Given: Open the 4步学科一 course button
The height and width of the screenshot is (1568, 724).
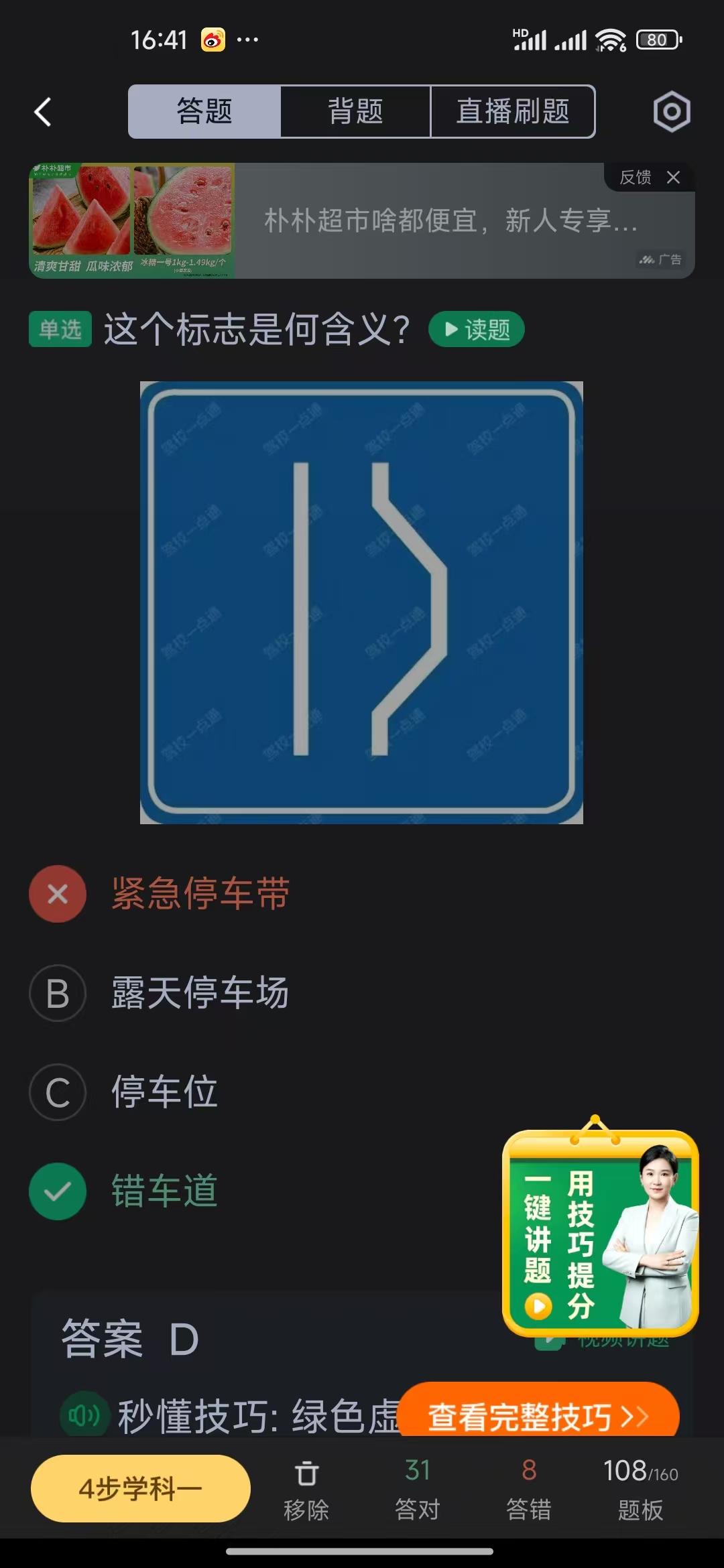Looking at the screenshot, I should pyautogui.click(x=140, y=1488).
